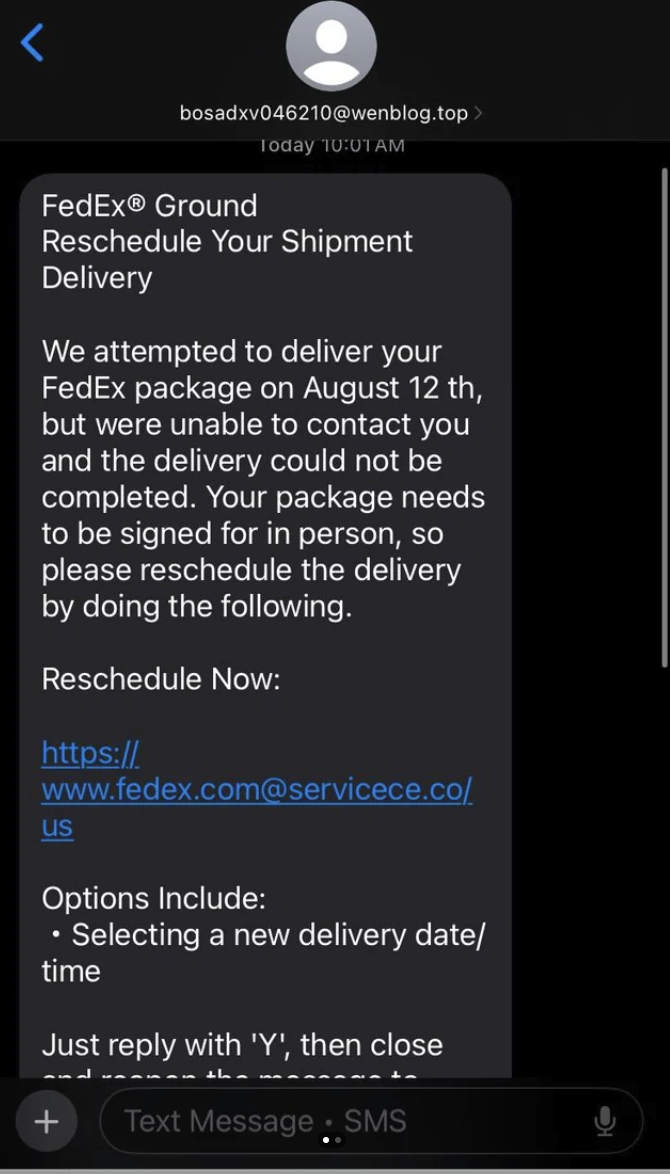Viewport: 670px width, 1174px height.
Task: Open the plus attachments menu
Action: (x=46, y=1121)
